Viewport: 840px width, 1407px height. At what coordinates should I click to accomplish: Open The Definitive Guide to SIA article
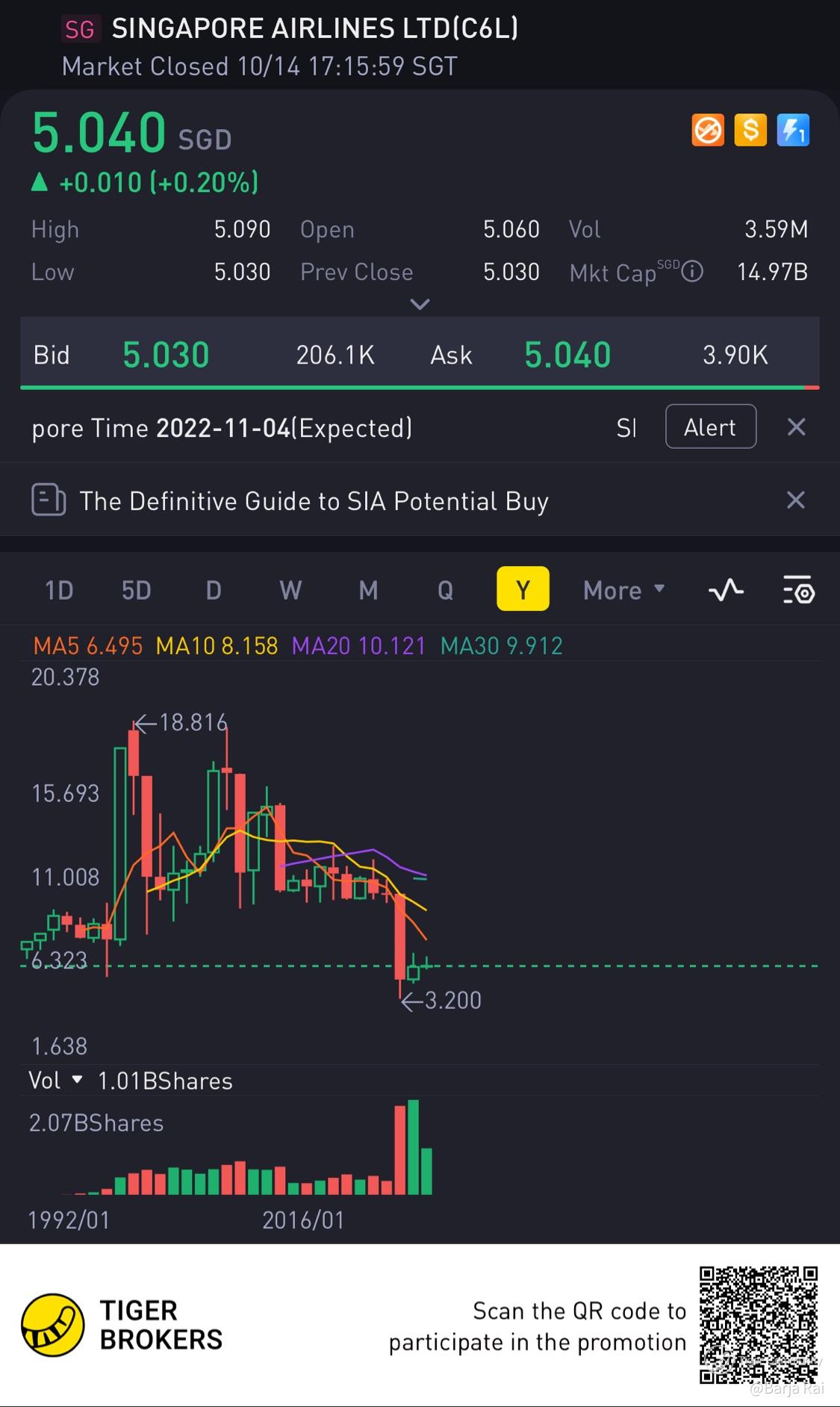(314, 500)
